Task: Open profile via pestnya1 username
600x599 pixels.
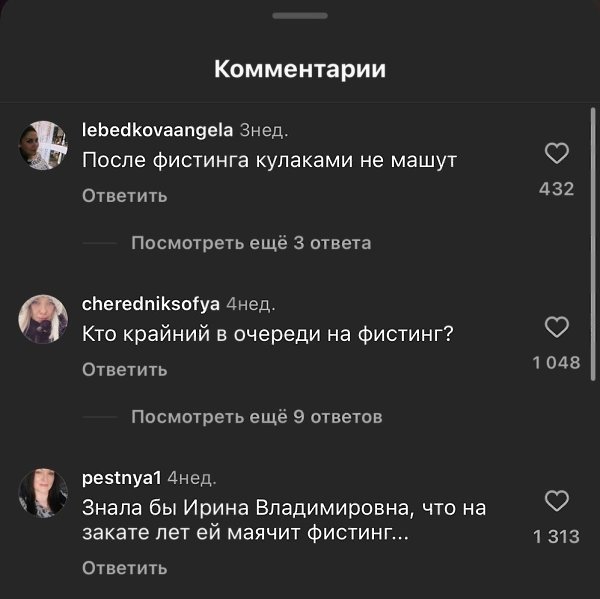Action: (121, 478)
